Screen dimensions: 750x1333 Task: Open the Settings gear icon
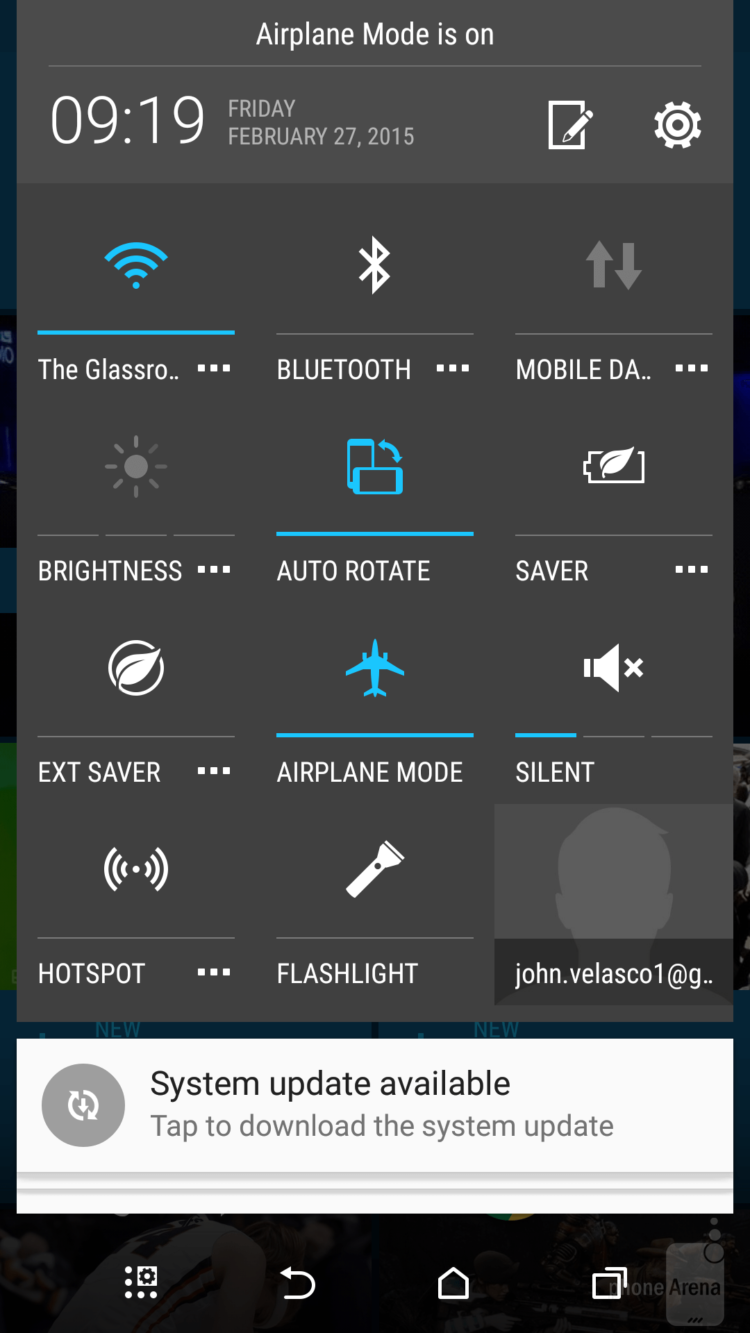(678, 125)
